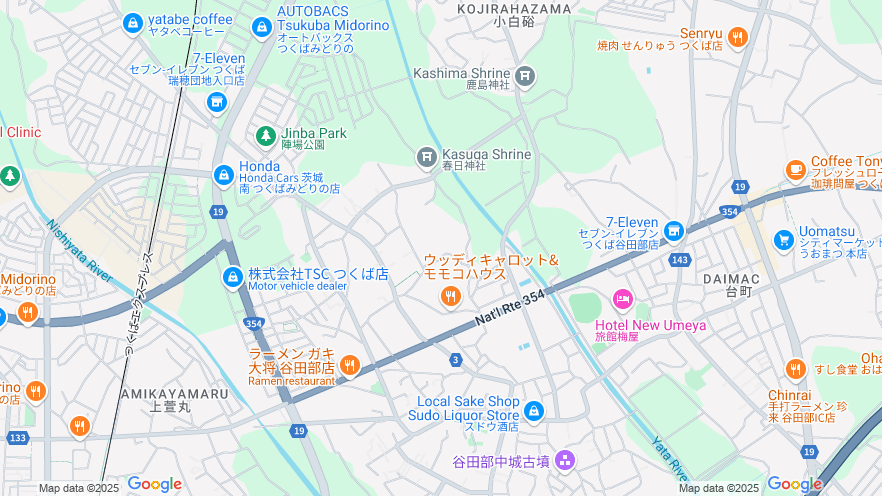The width and height of the screenshot is (882, 496).
Task: Open the Chinrai ramen restaurant marker
Action: click(x=795, y=368)
